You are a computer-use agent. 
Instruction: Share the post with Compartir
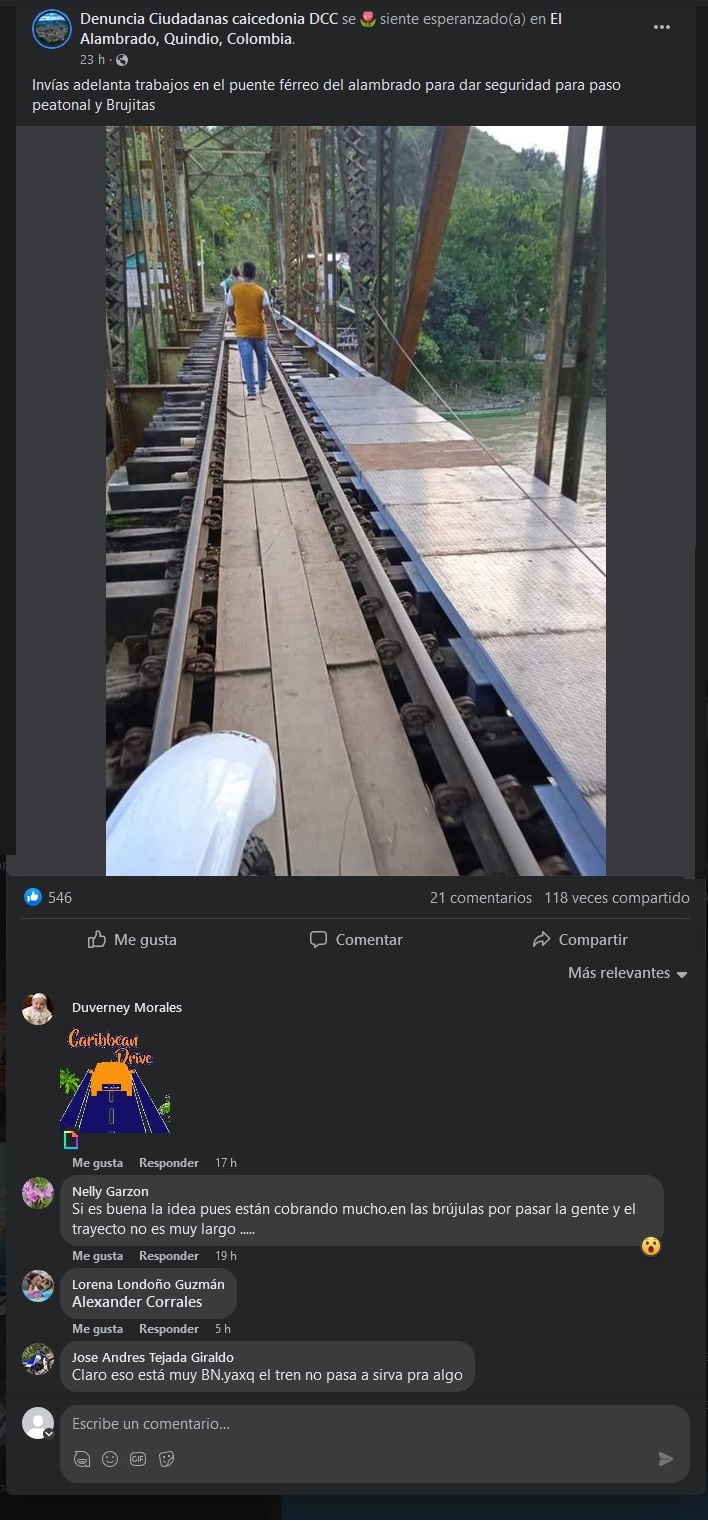[x=580, y=939]
